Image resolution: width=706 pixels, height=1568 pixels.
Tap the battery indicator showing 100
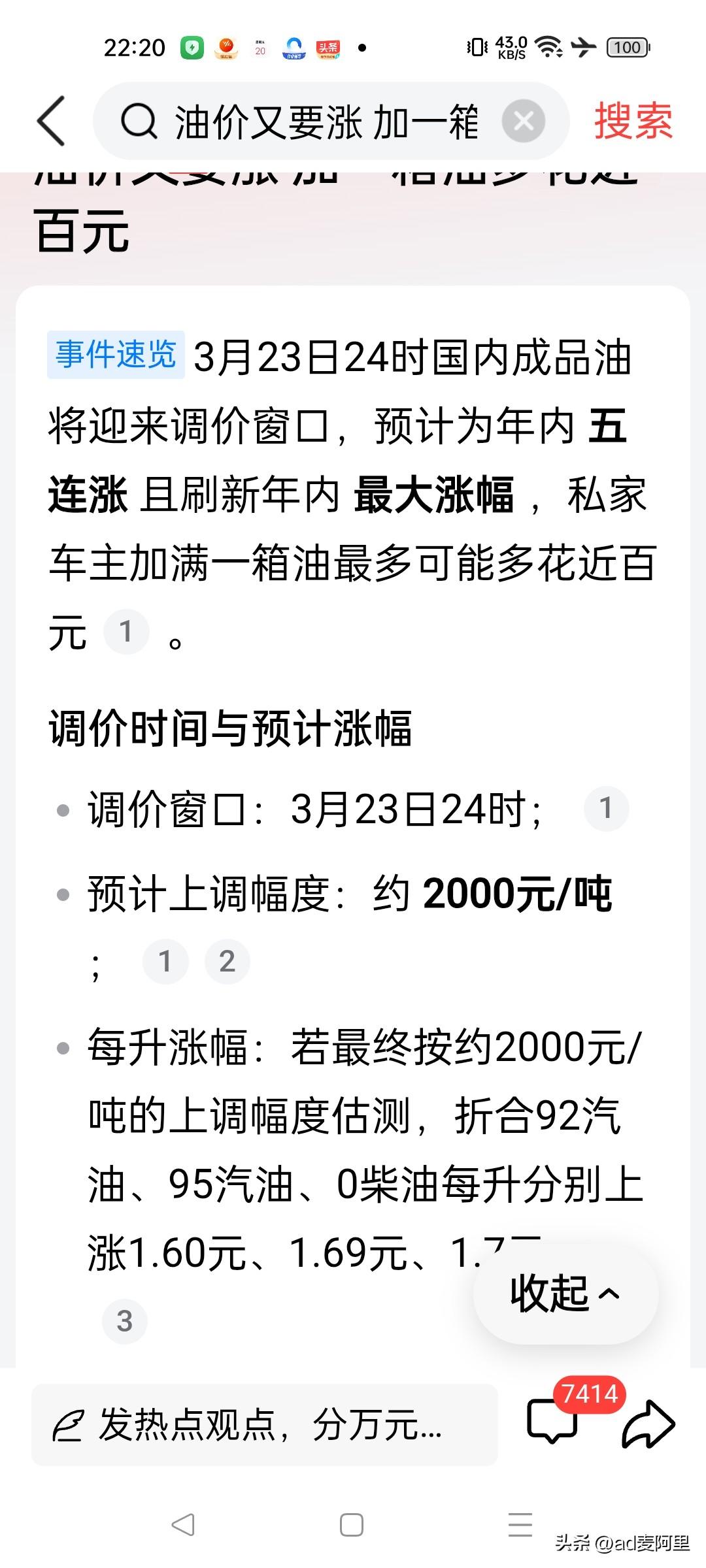[x=624, y=47]
